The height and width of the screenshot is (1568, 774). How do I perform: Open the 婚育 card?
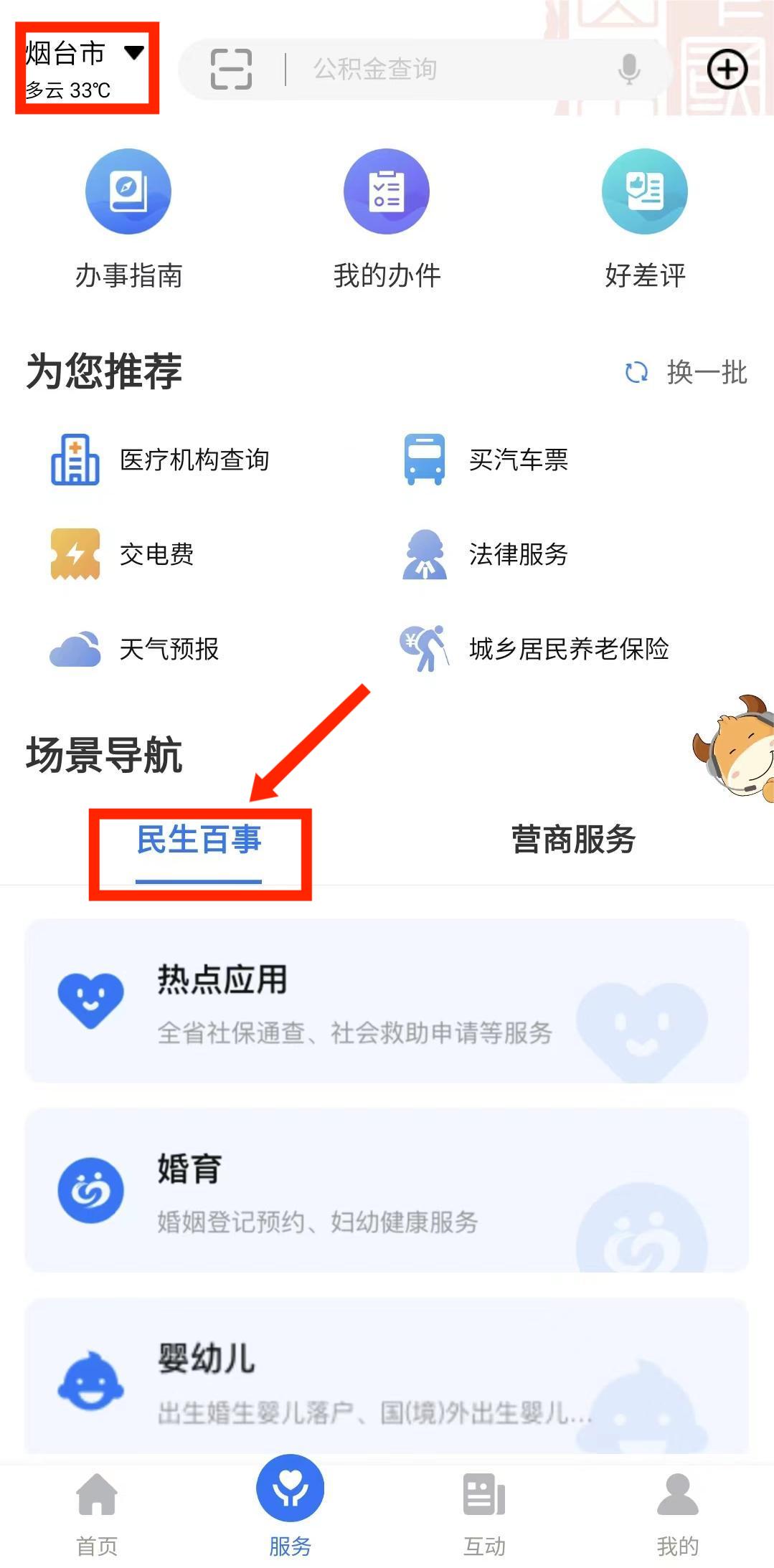click(x=387, y=1190)
